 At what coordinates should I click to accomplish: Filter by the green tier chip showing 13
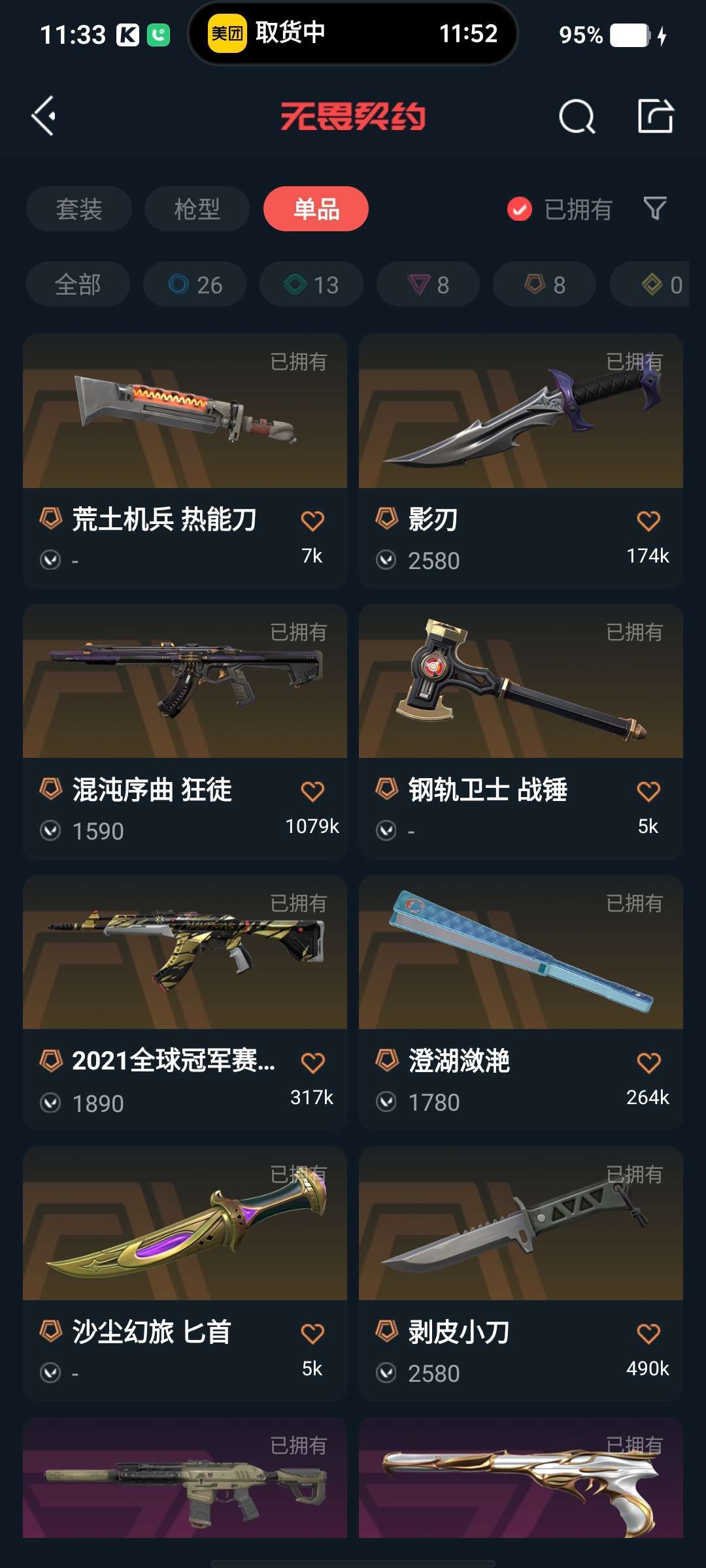311,284
